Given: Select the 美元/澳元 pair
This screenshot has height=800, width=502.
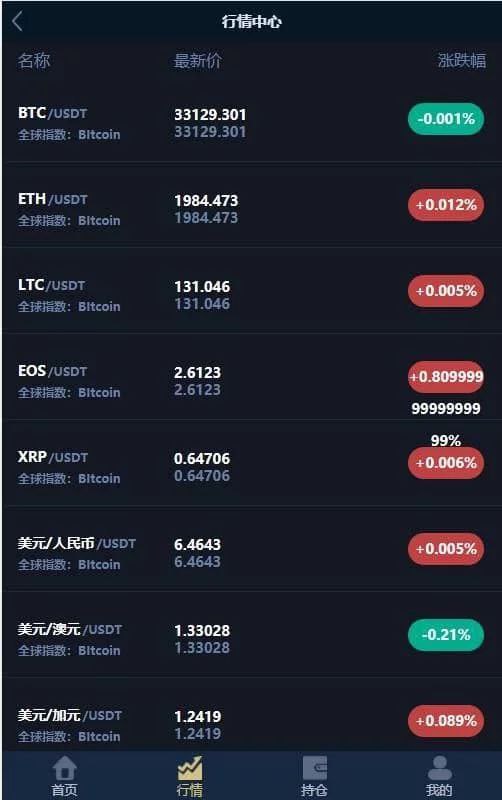Looking at the screenshot, I should pyautogui.click(x=251, y=635).
